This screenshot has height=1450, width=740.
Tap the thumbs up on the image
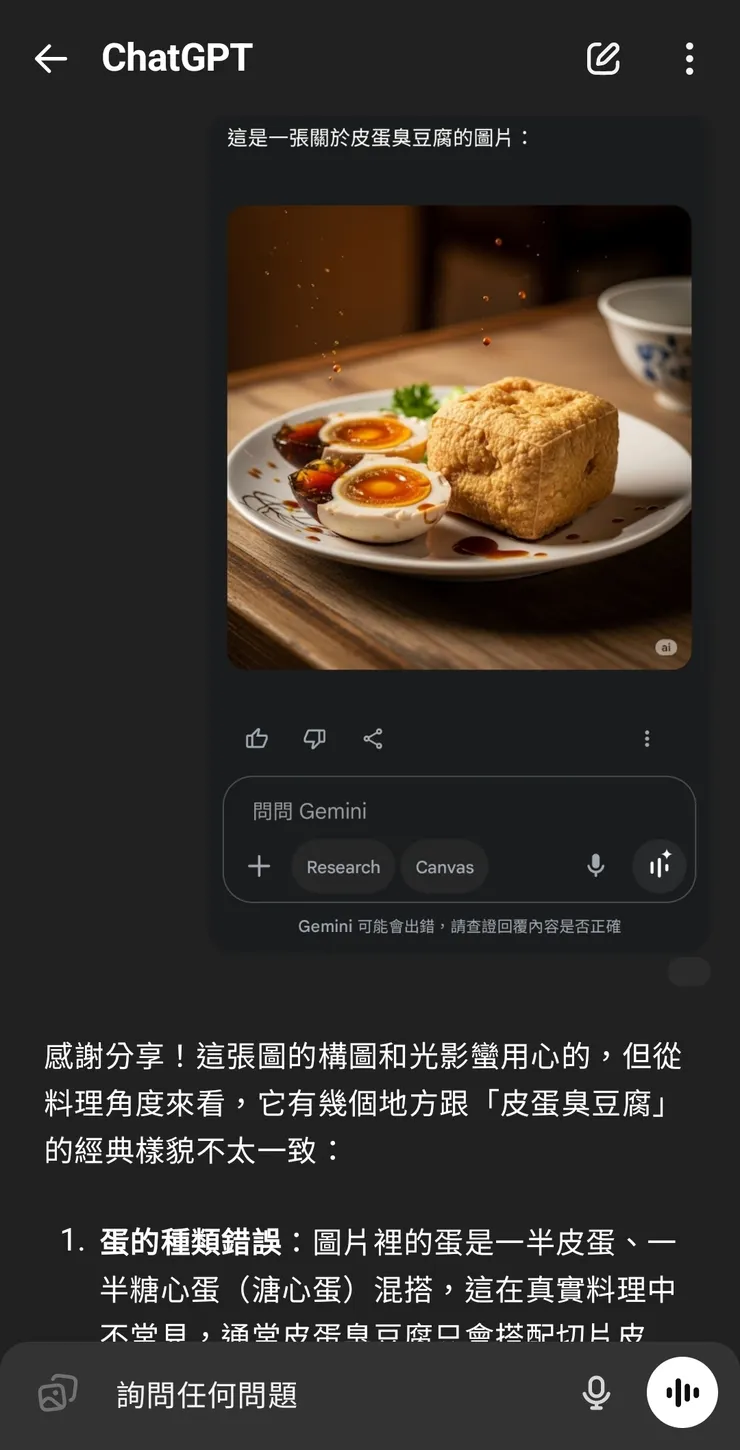point(256,738)
